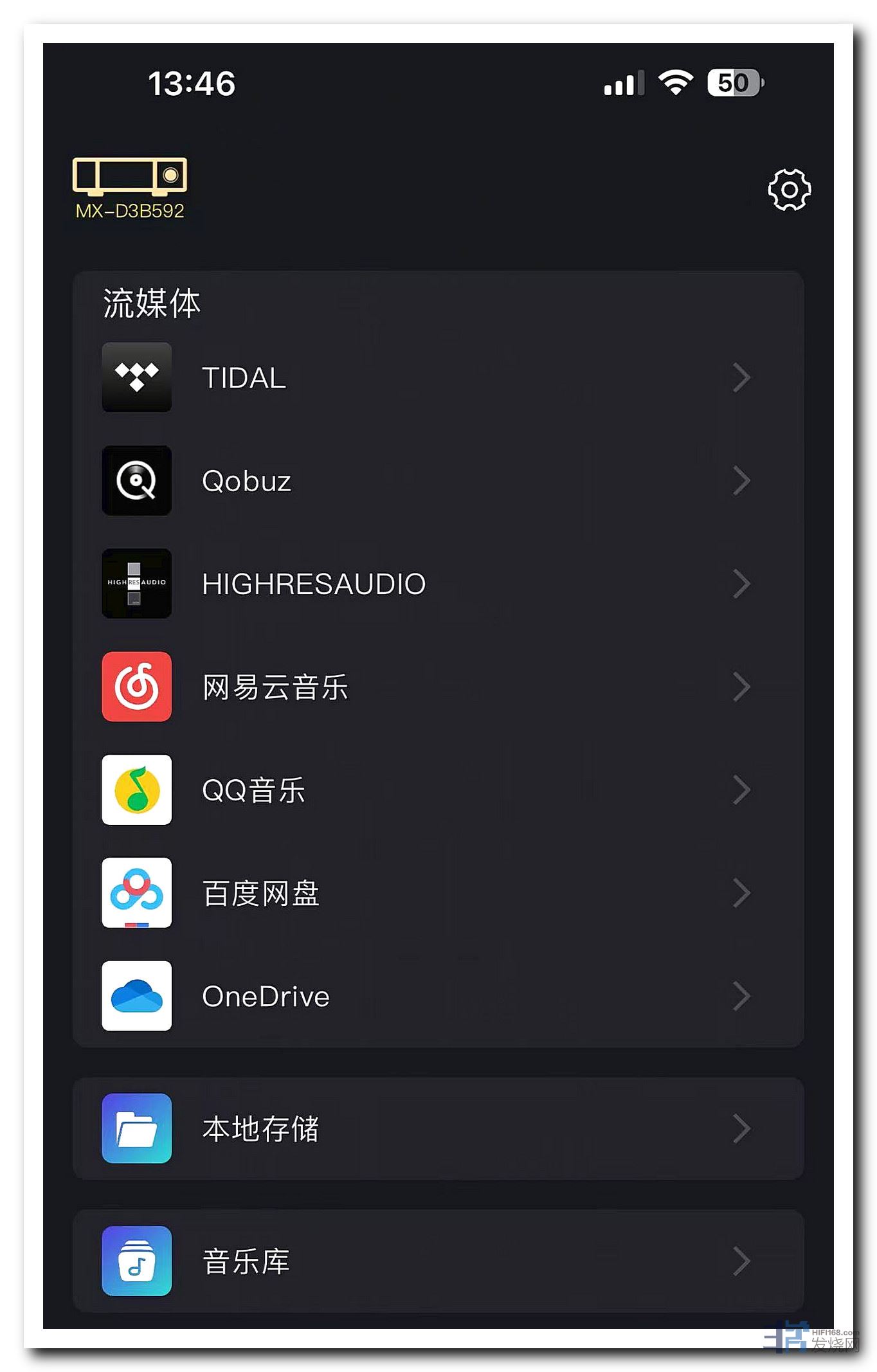Open the 音乐库 music library

[437, 1261]
